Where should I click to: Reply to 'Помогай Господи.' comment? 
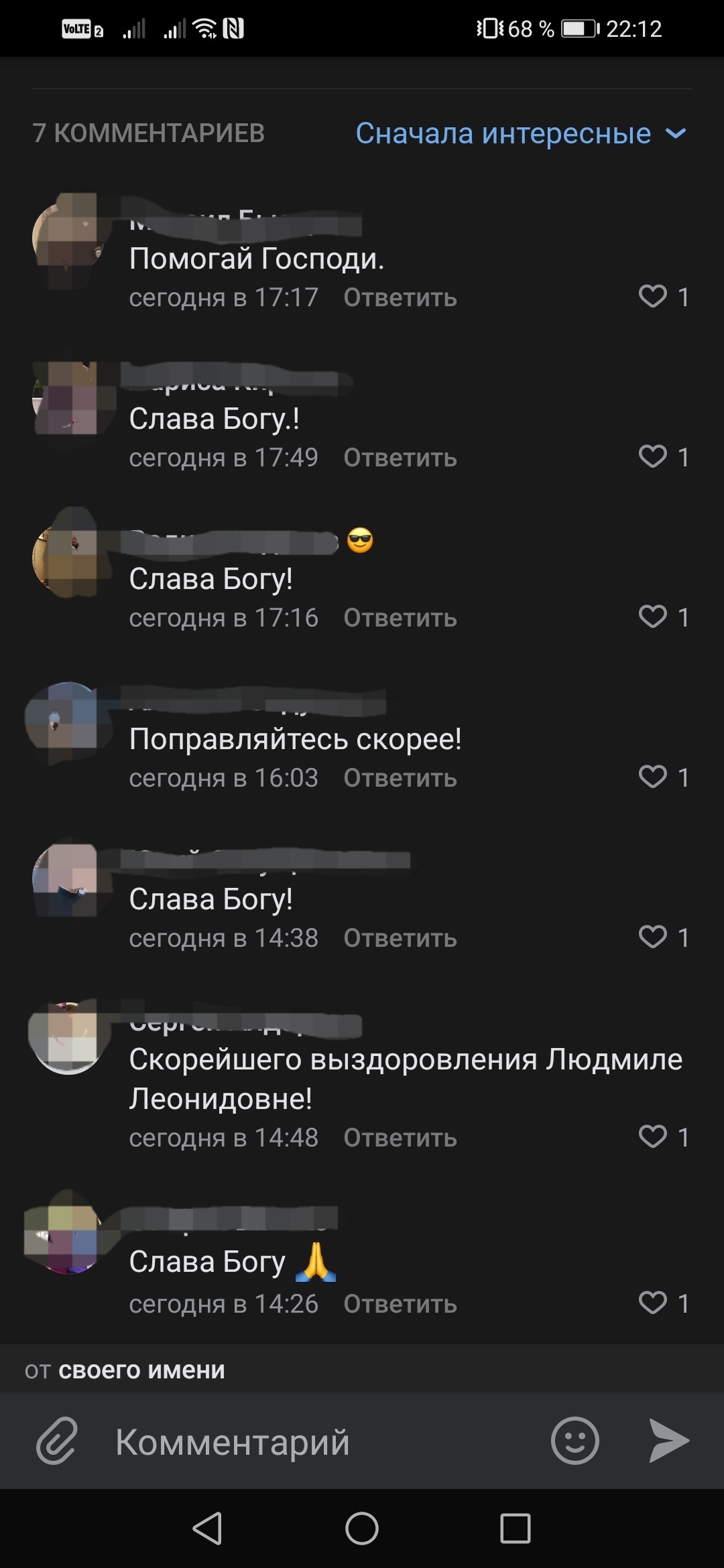(400, 298)
